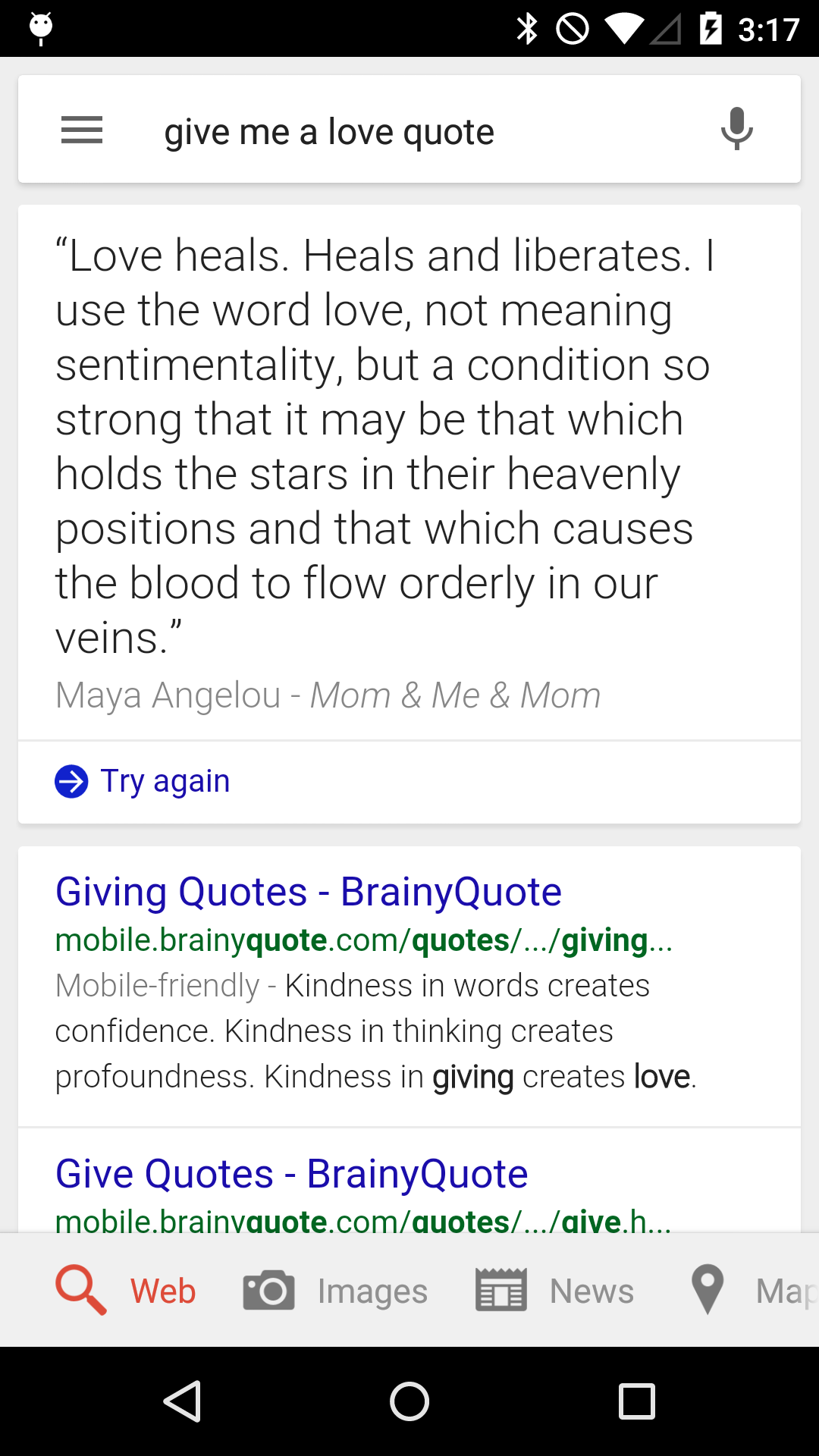819x1456 pixels.
Task: Tap the microphone icon for voice search
Action: click(x=736, y=129)
